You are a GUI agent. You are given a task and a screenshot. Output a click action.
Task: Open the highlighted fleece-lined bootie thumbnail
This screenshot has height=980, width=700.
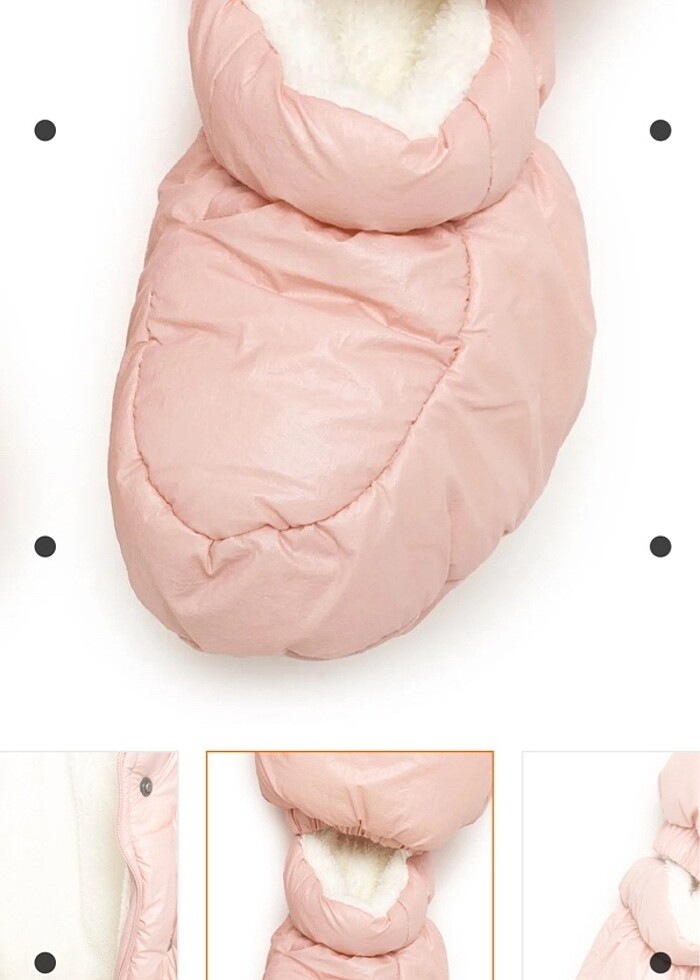tap(350, 865)
